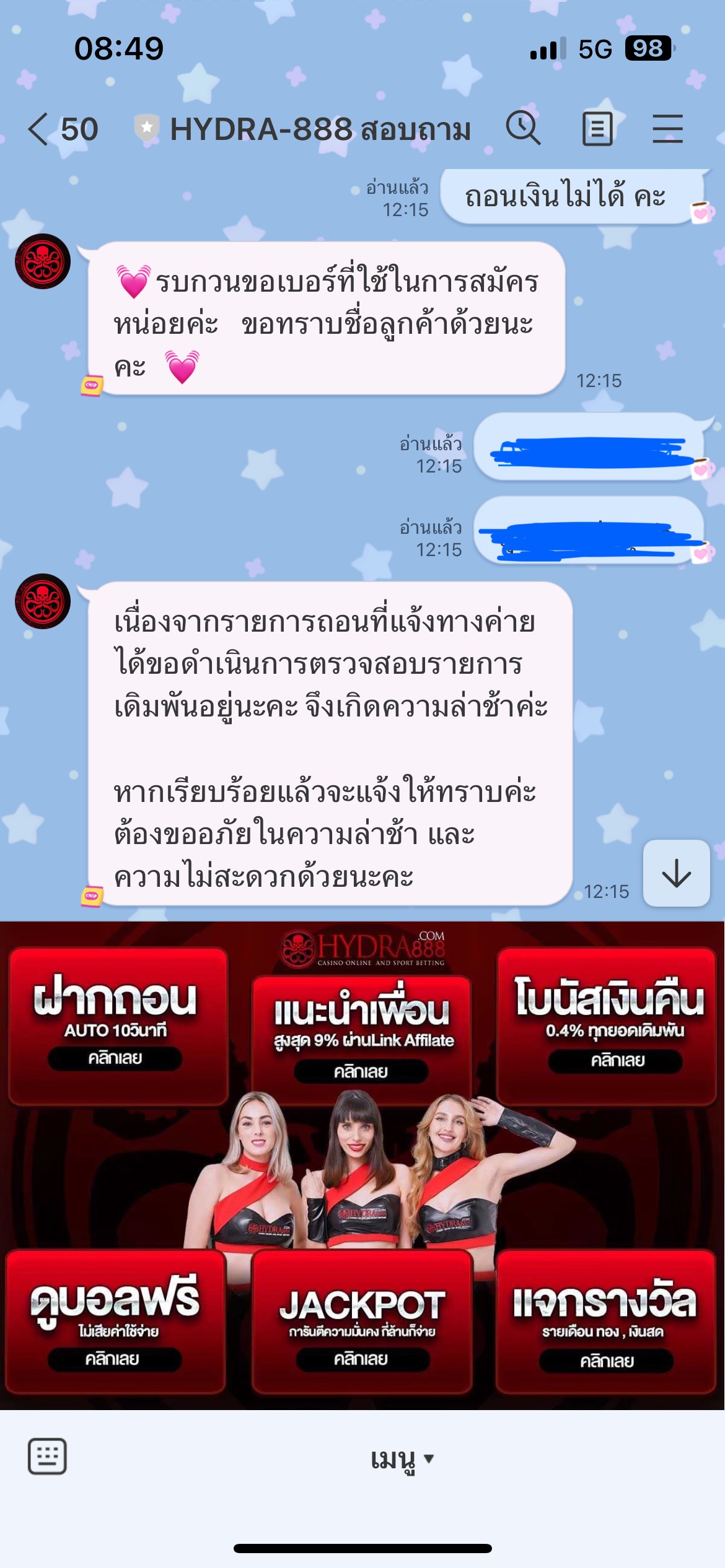The width and height of the screenshot is (725, 1568).
Task: Open the chat hamburger menu
Action: tap(667, 129)
